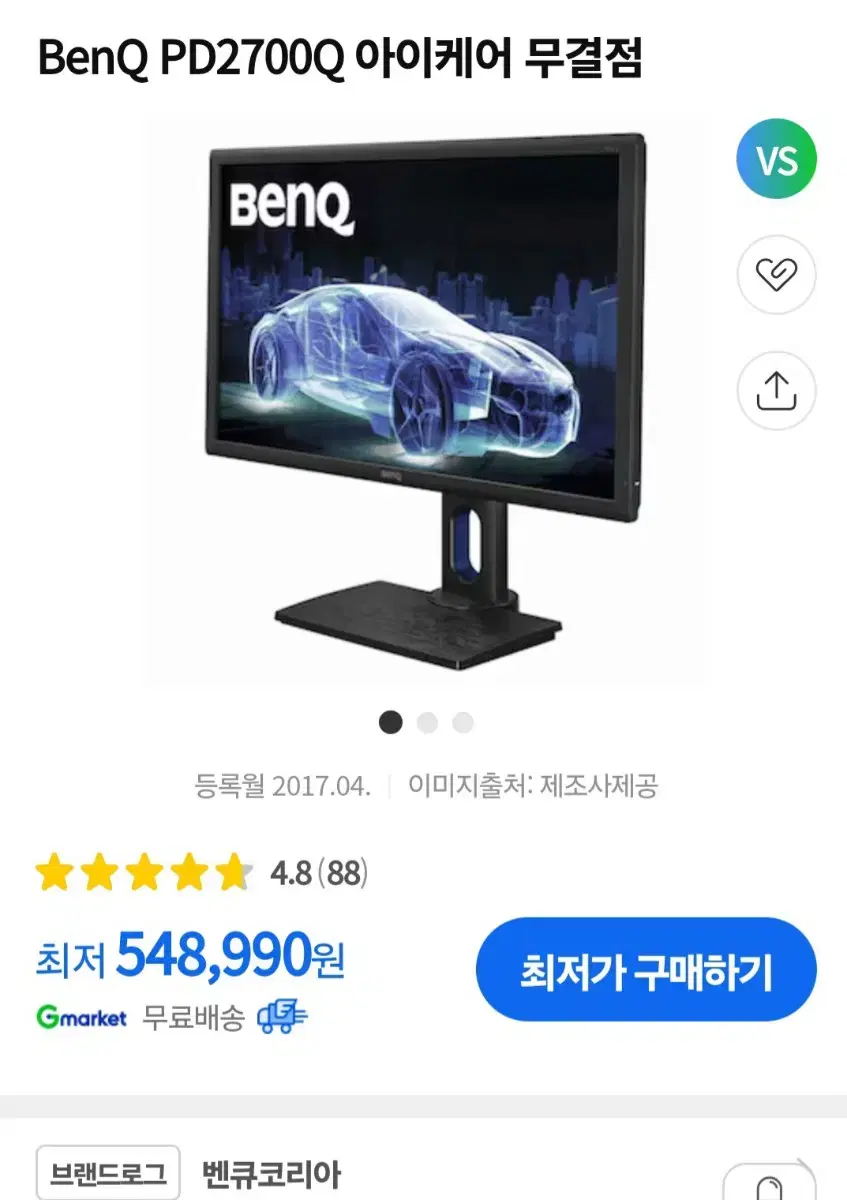847x1200 pixels.
Task: Tap the first star in the rating row
Action: (x=54, y=872)
